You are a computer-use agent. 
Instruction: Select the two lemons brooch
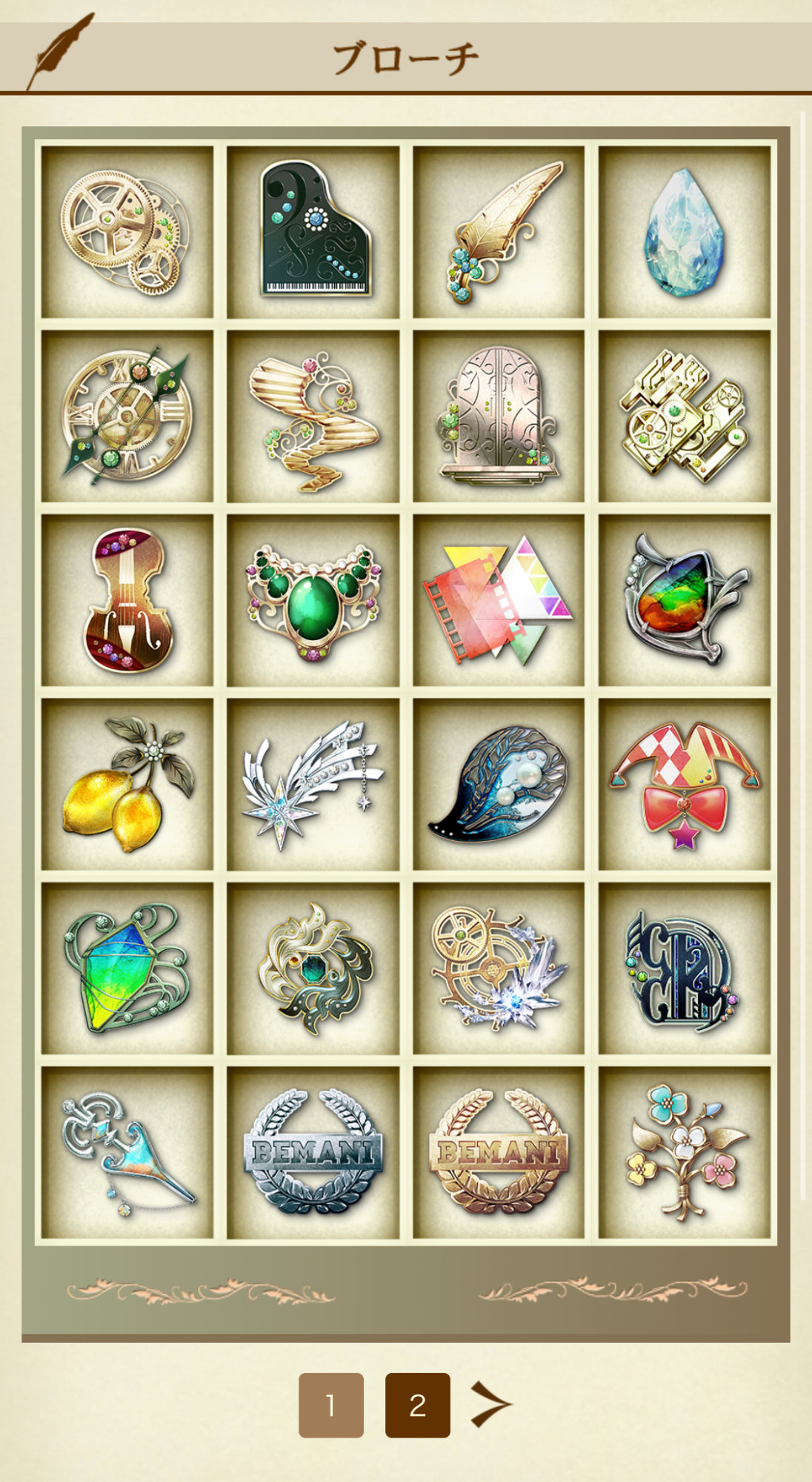coord(127,783)
